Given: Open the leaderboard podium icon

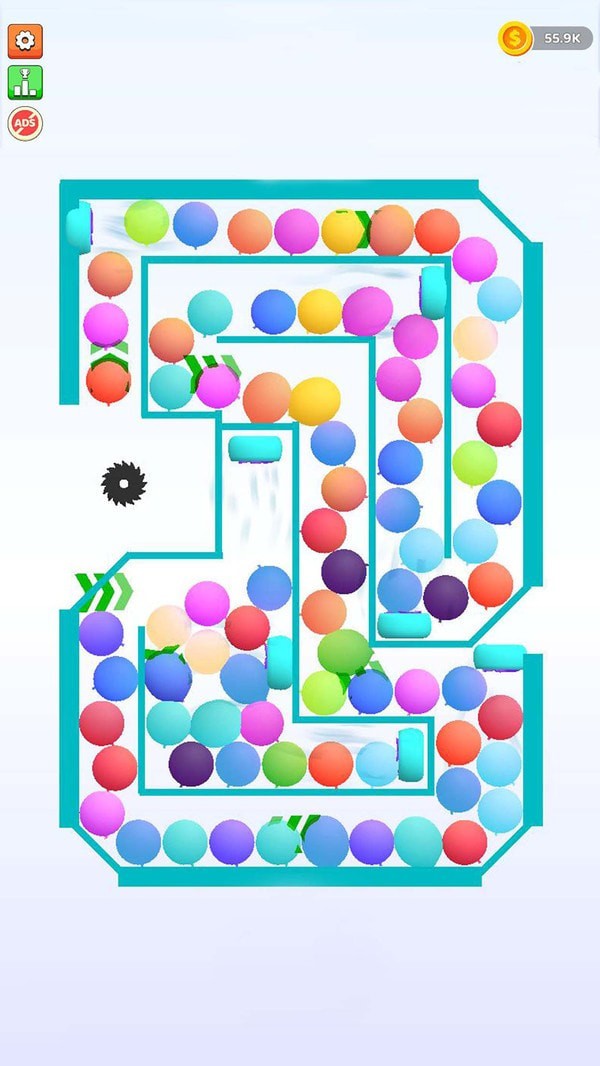Looking at the screenshot, I should coord(25,82).
